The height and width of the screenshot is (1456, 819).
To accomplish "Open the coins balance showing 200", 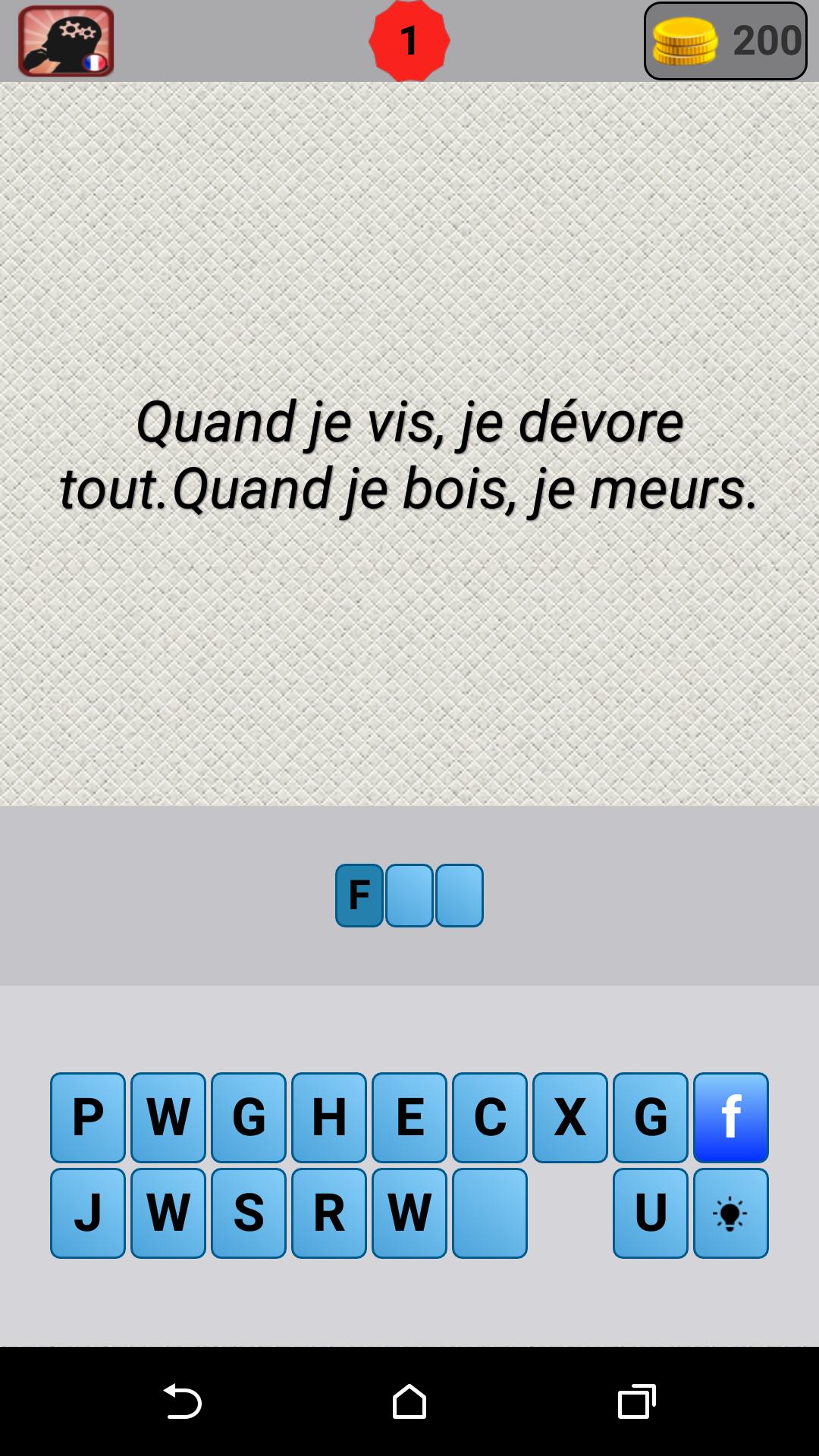I will pyautogui.click(x=726, y=41).
